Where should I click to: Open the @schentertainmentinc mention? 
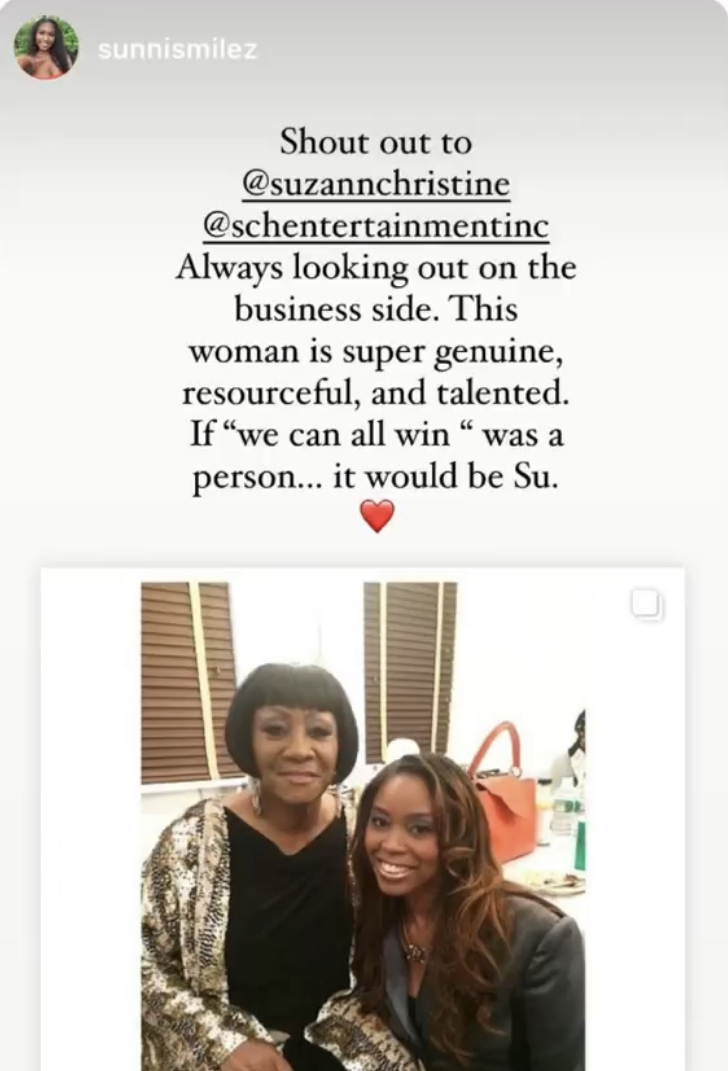[x=376, y=227]
